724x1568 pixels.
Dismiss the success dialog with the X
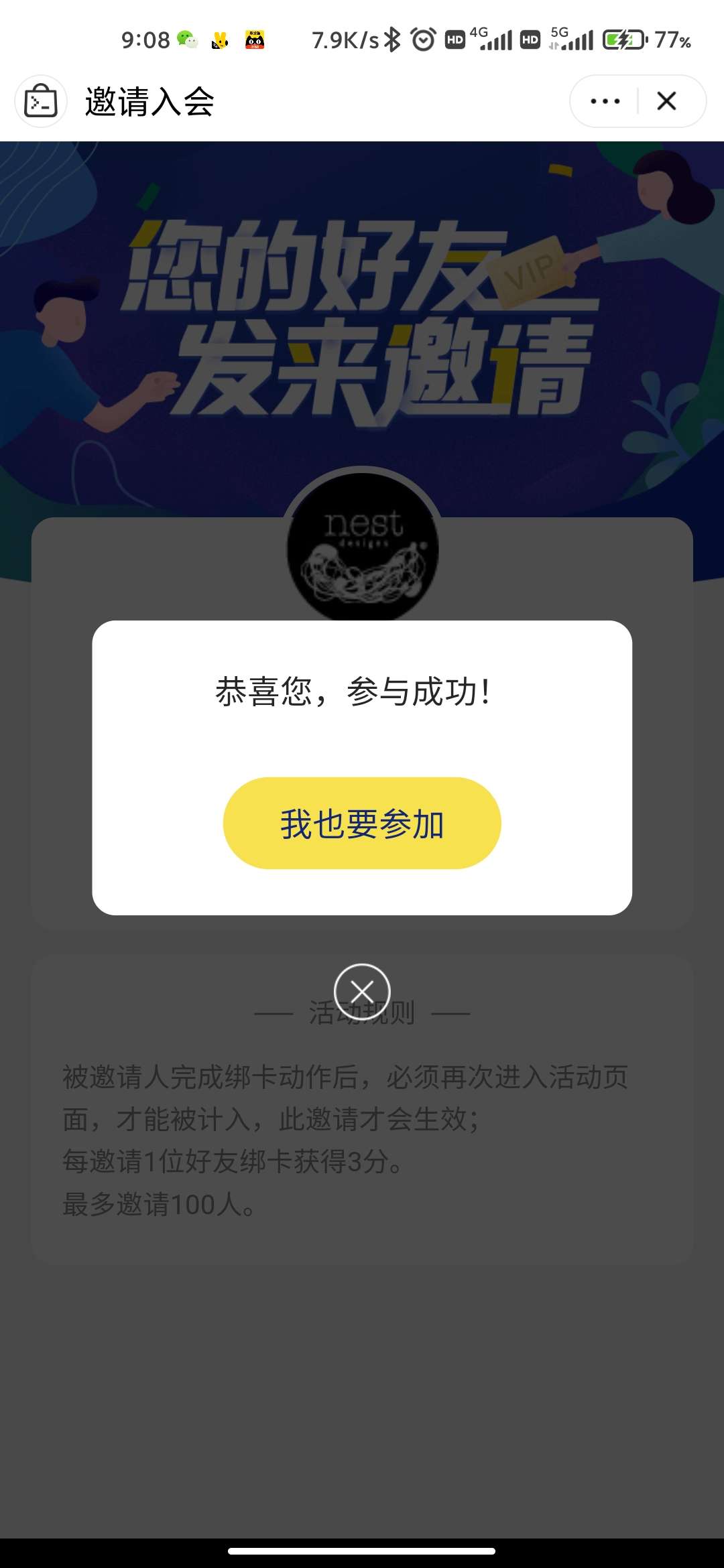pyautogui.click(x=362, y=991)
